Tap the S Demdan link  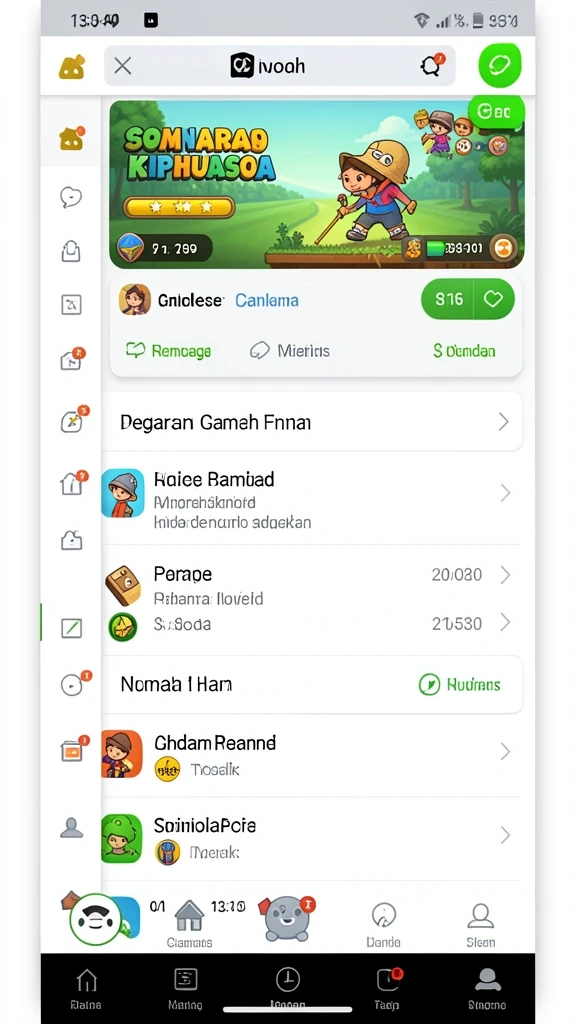[x=464, y=351]
